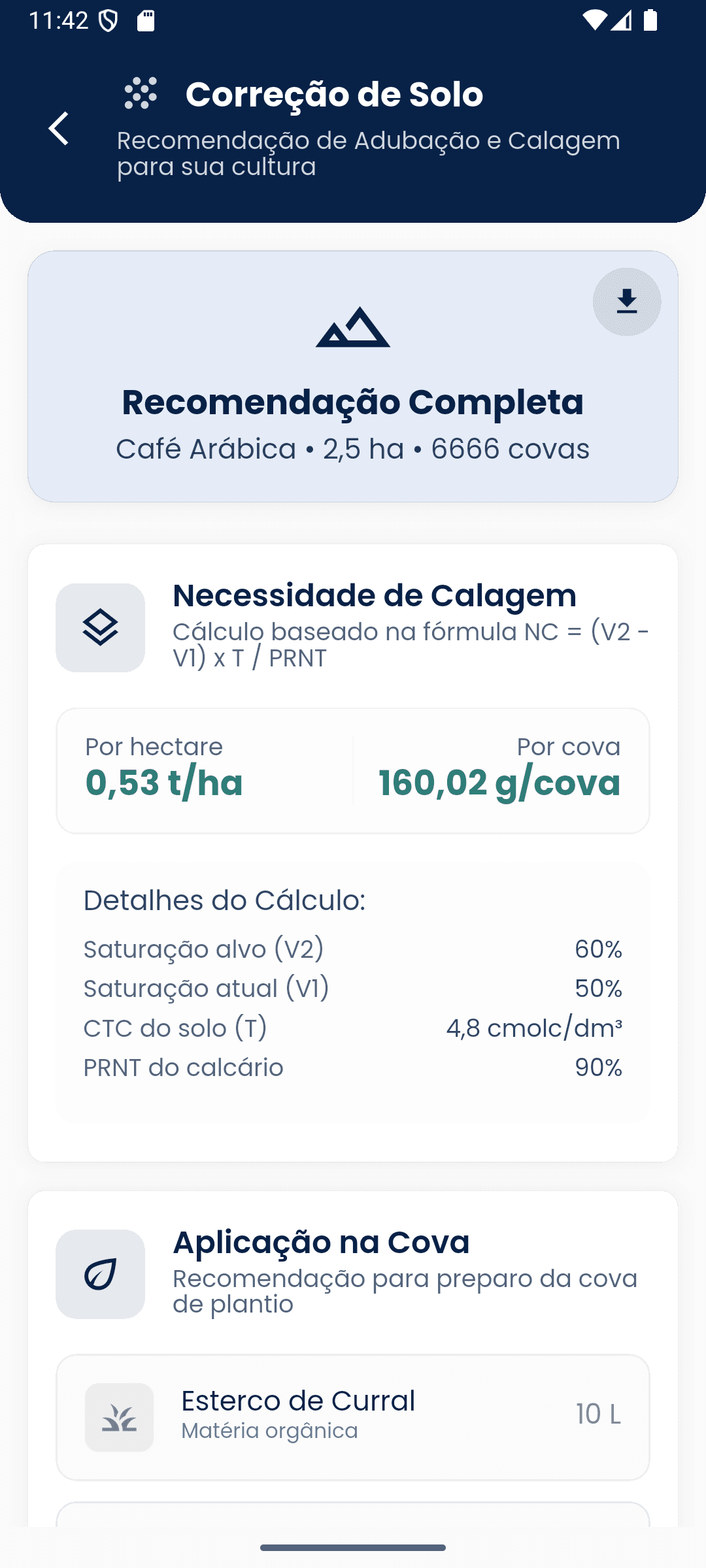Viewport: 706px width, 1568px height.
Task: Tap the Esterco de Curral recommendation row
Action: pyautogui.click(x=353, y=1418)
